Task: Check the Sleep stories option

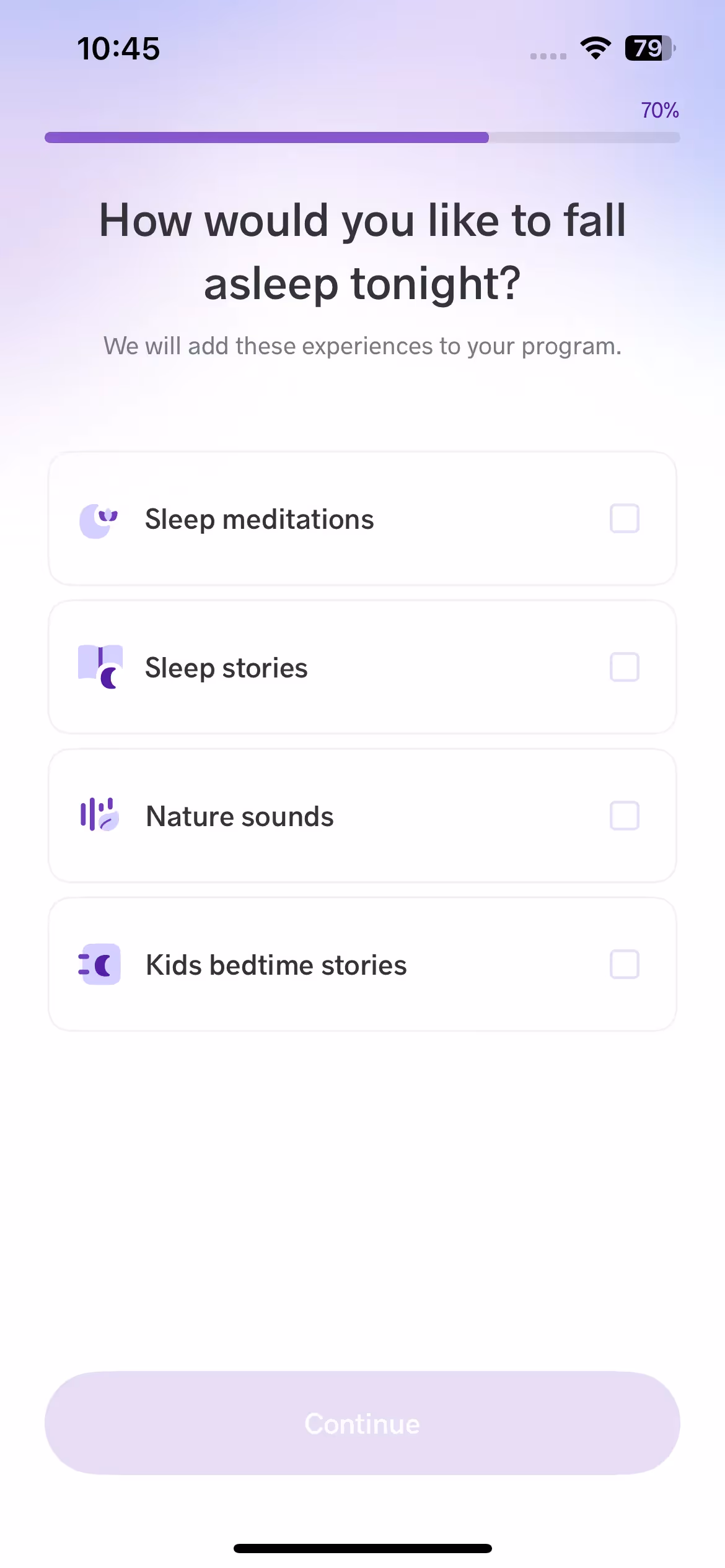Action: click(x=624, y=668)
